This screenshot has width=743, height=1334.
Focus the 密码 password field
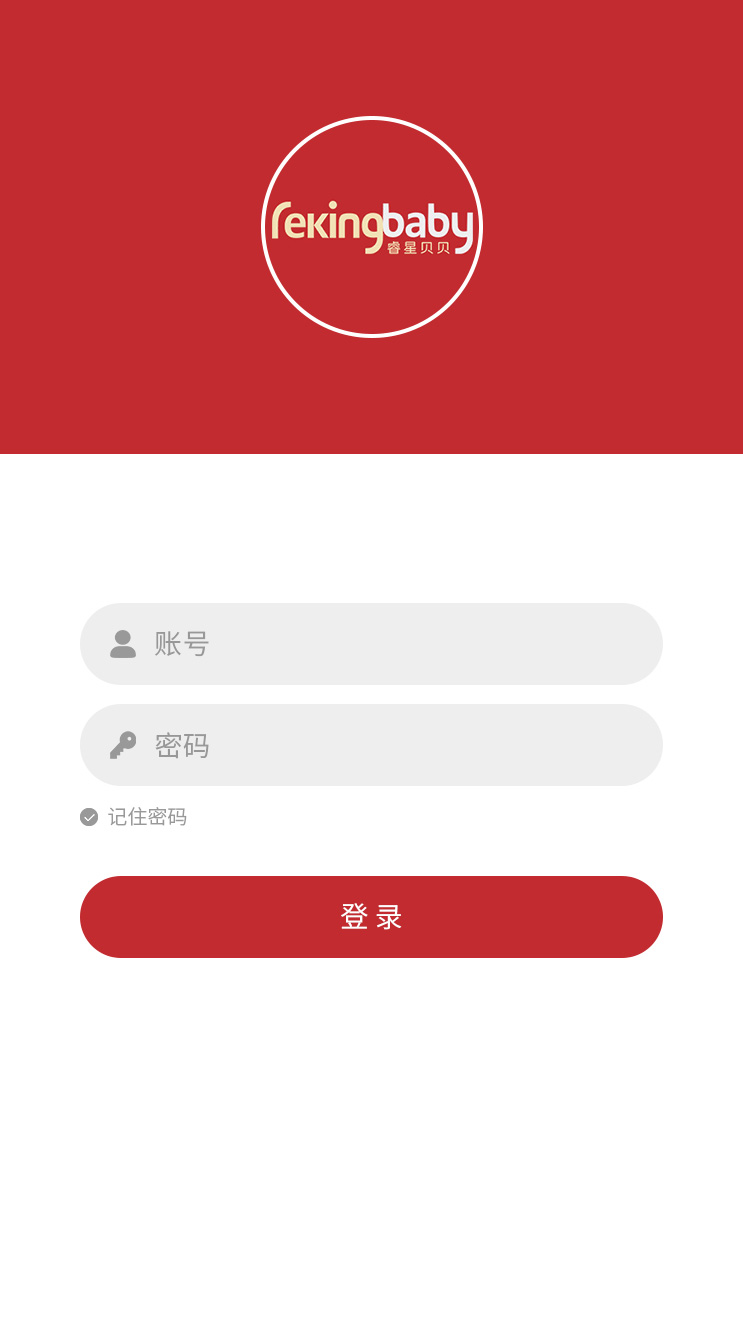click(400, 745)
